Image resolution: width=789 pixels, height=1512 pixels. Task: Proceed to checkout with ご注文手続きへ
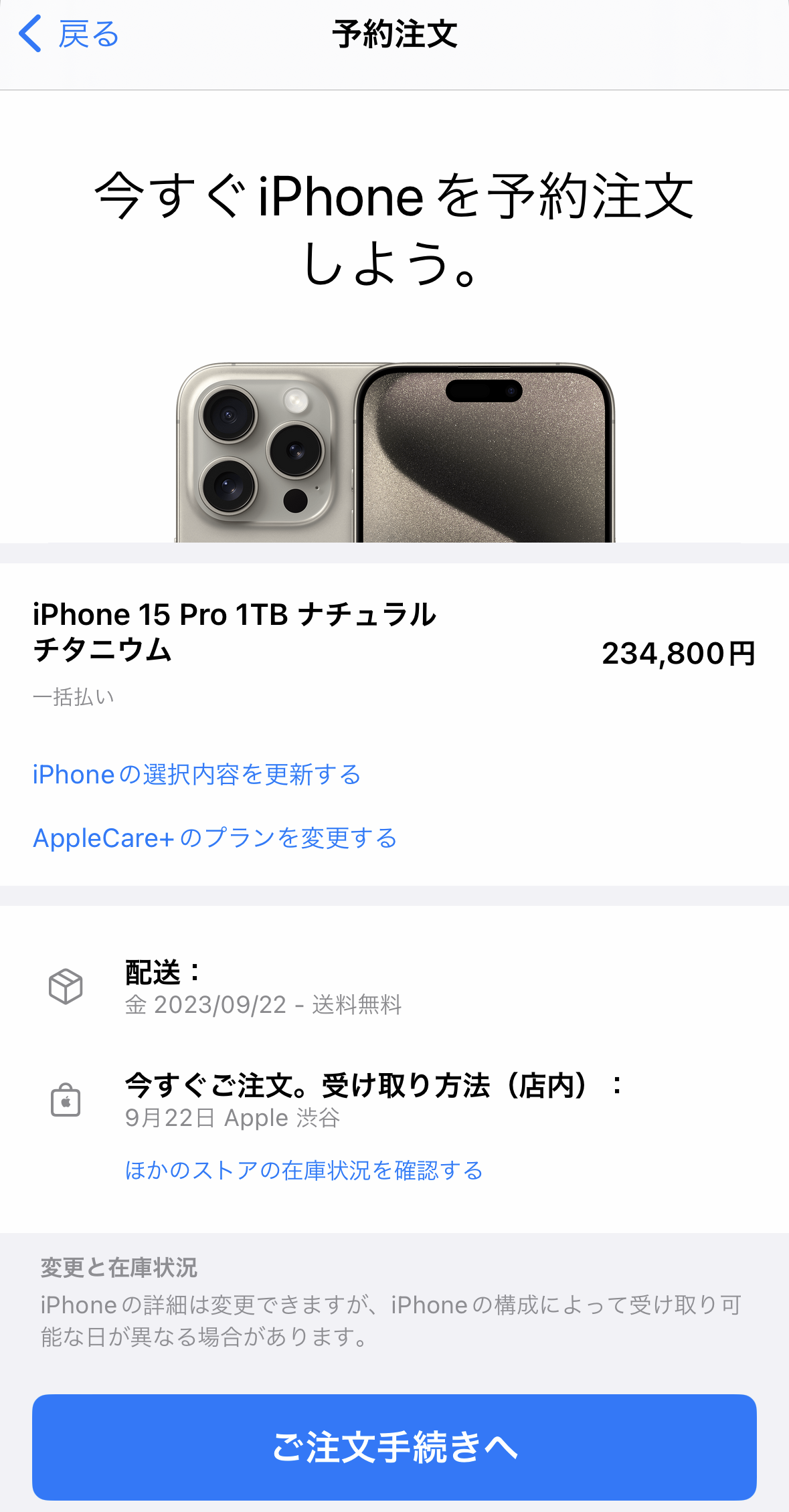tap(394, 1447)
